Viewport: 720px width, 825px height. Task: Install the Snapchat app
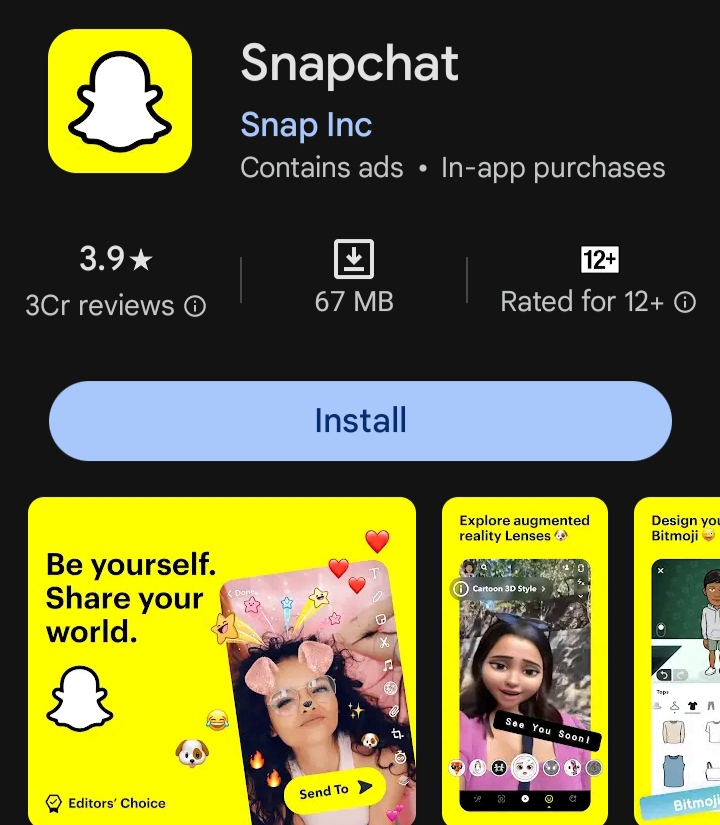(x=360, y=420)
